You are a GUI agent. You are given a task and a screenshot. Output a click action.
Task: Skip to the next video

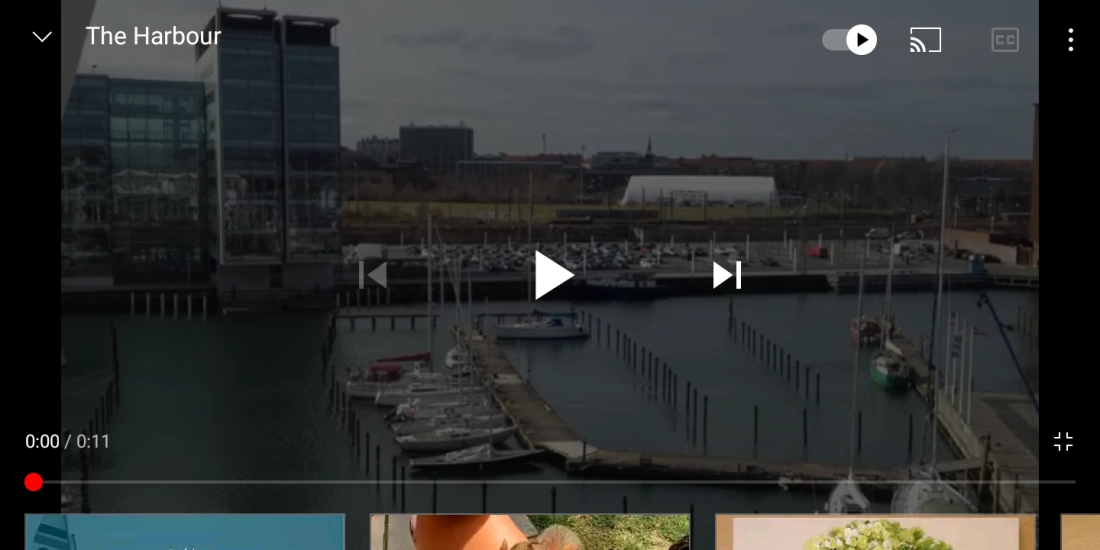pos(727,275)
